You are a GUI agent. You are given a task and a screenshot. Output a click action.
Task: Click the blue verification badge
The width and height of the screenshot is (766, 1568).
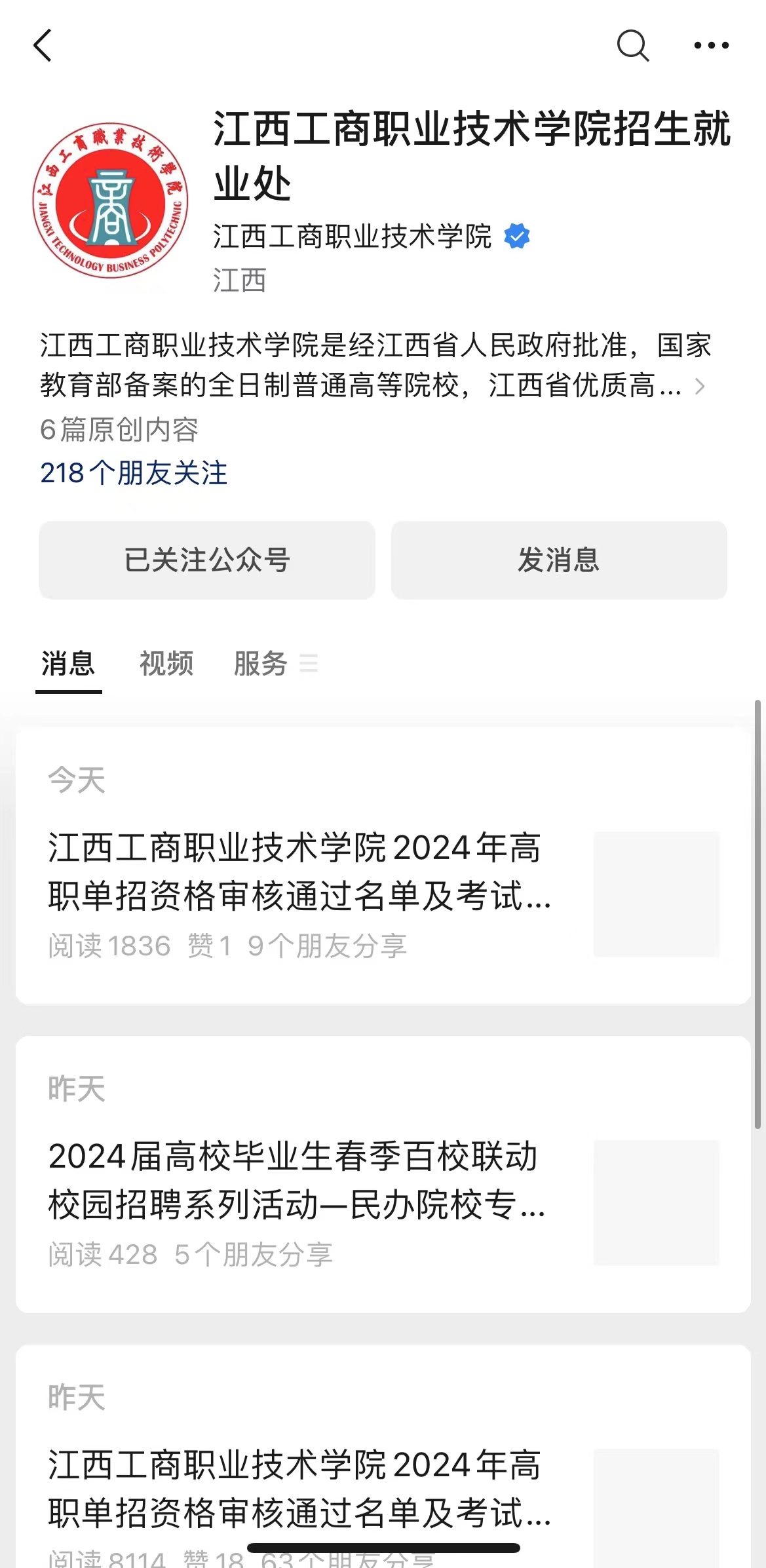517,237
